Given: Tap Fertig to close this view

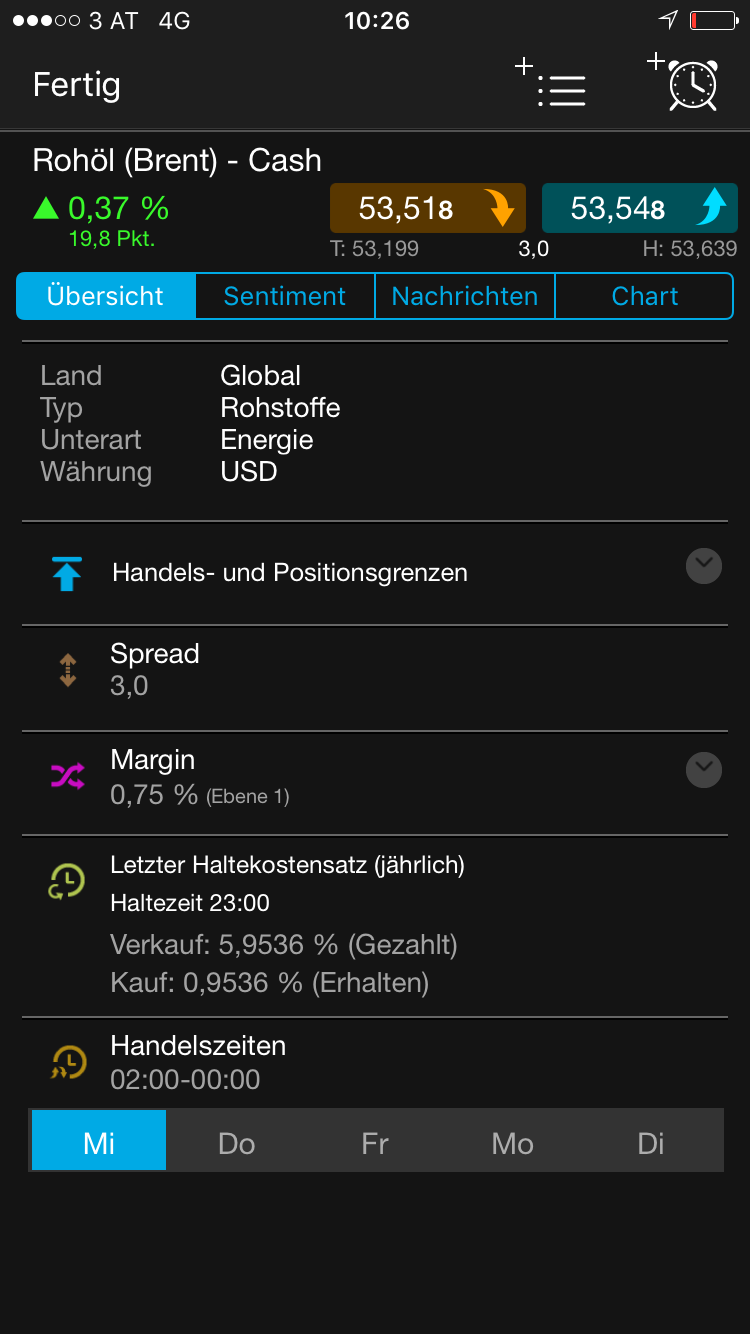Looking at the screenshot, I should point(76,85).
